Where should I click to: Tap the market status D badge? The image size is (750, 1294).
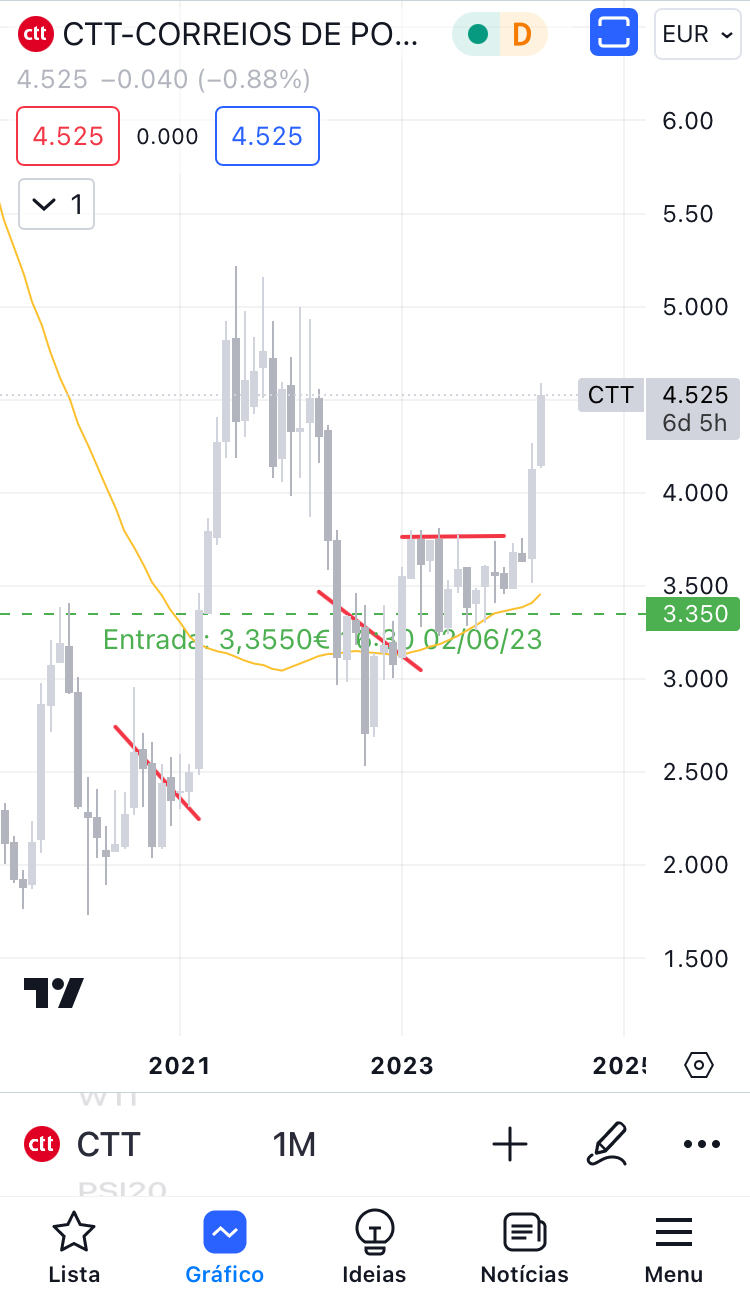coord(521,35)
